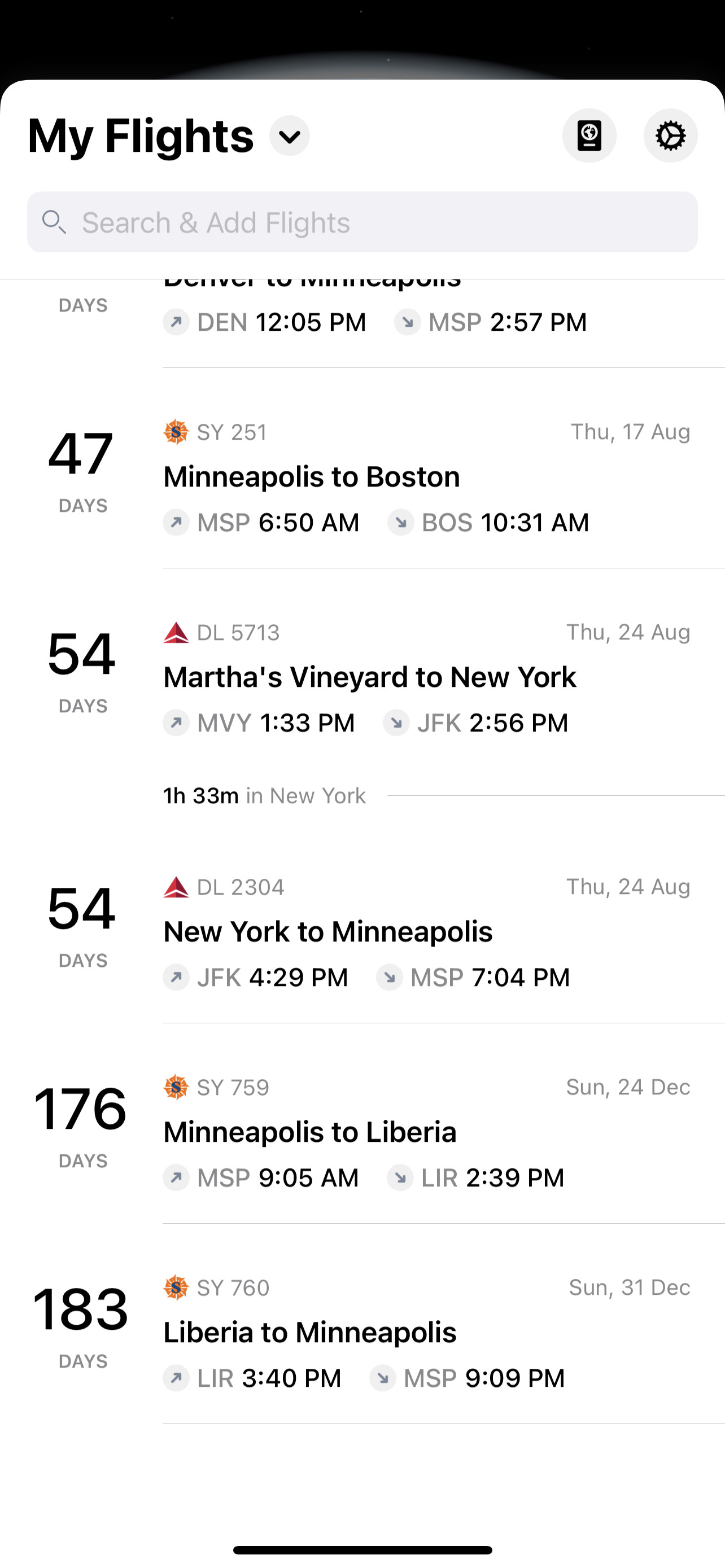This screenshot has width=725, height=1568.
Task: Open settings gear icon
Action: (x=670, y=135)
